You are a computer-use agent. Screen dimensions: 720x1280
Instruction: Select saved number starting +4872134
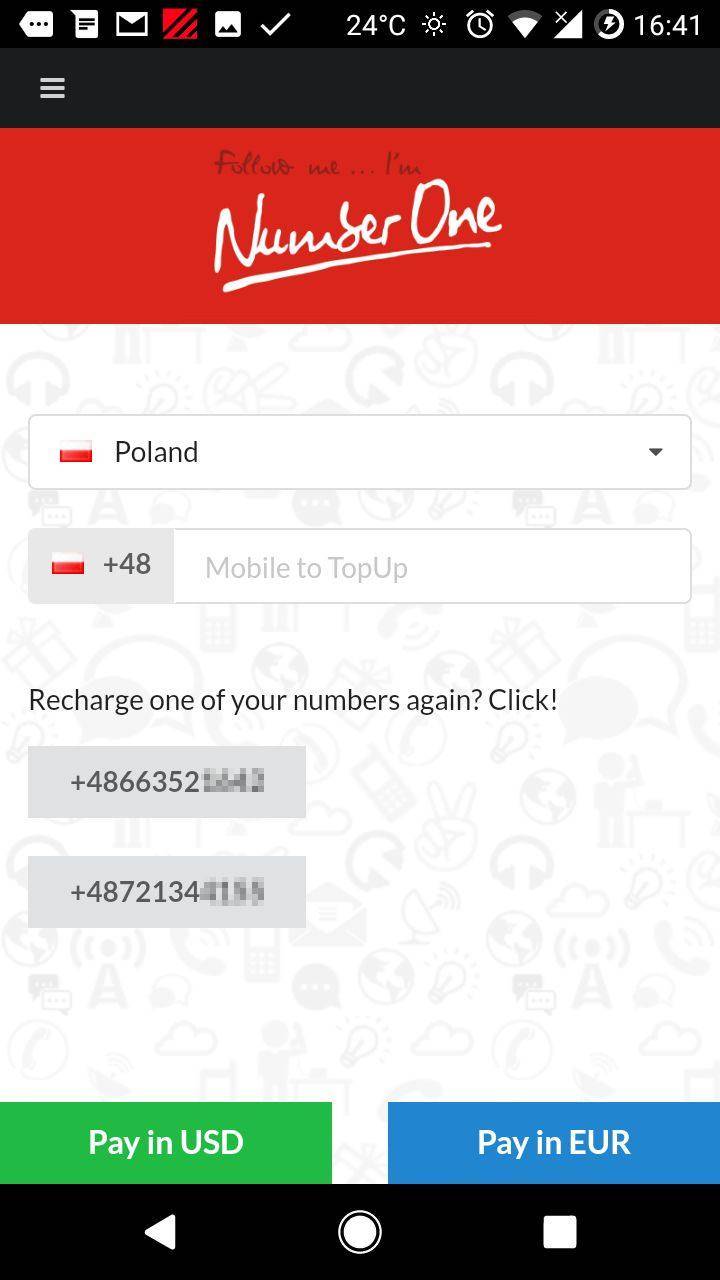[167, 892]
